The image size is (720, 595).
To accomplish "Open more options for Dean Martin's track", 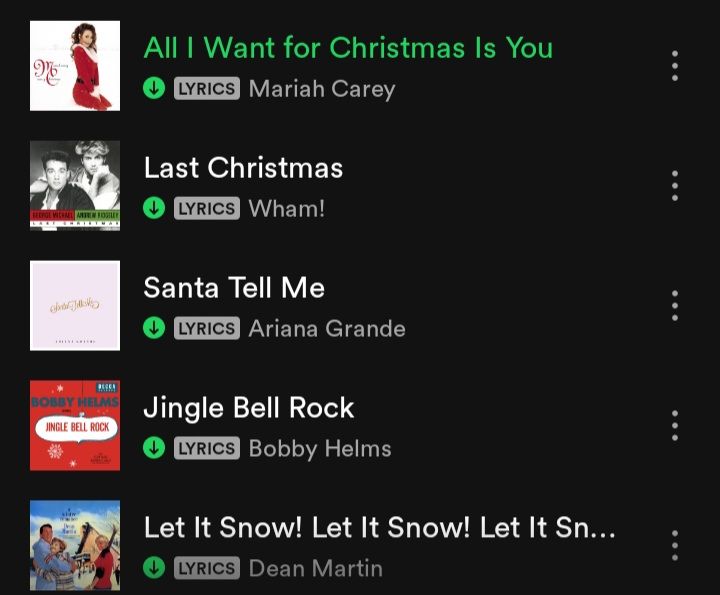I will pos(675,545).
